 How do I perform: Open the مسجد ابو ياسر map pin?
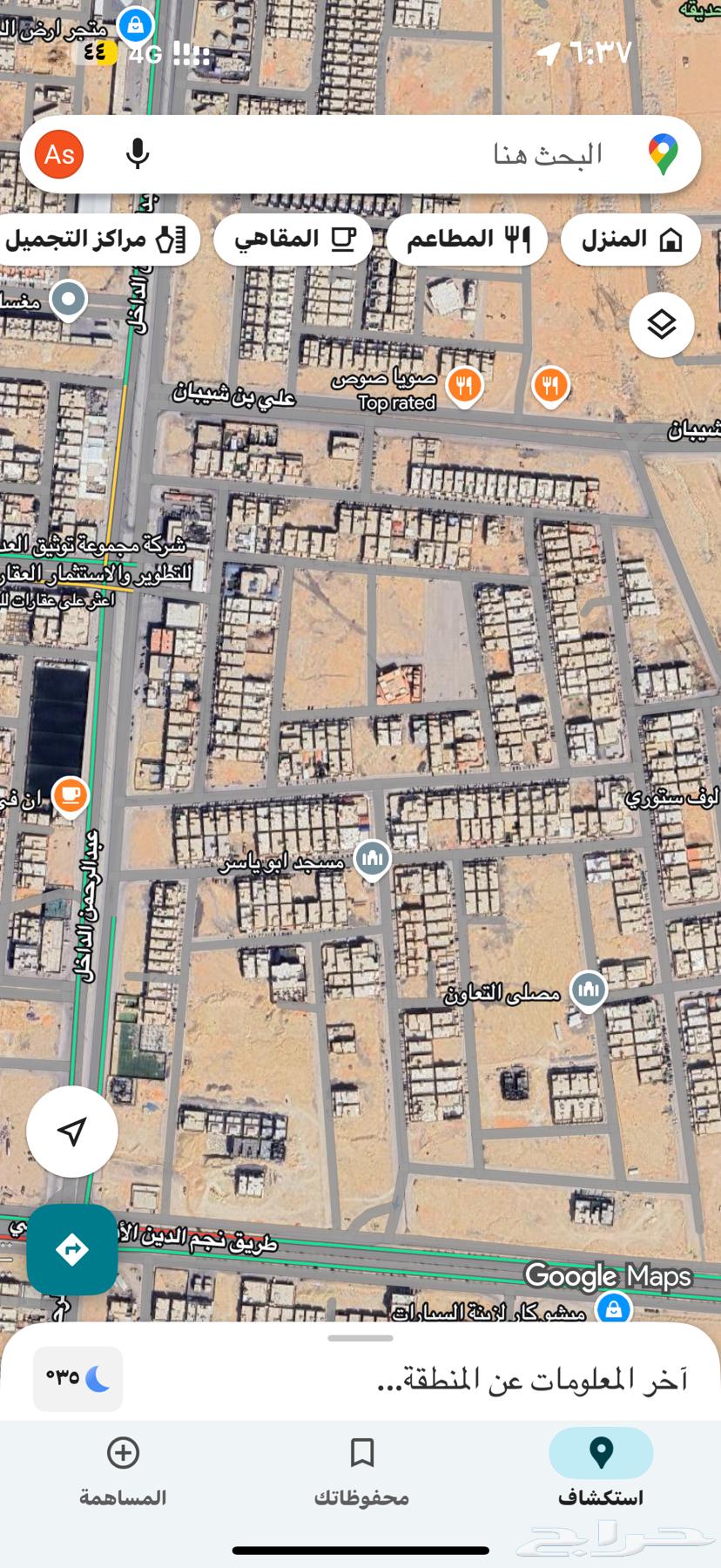373,859
